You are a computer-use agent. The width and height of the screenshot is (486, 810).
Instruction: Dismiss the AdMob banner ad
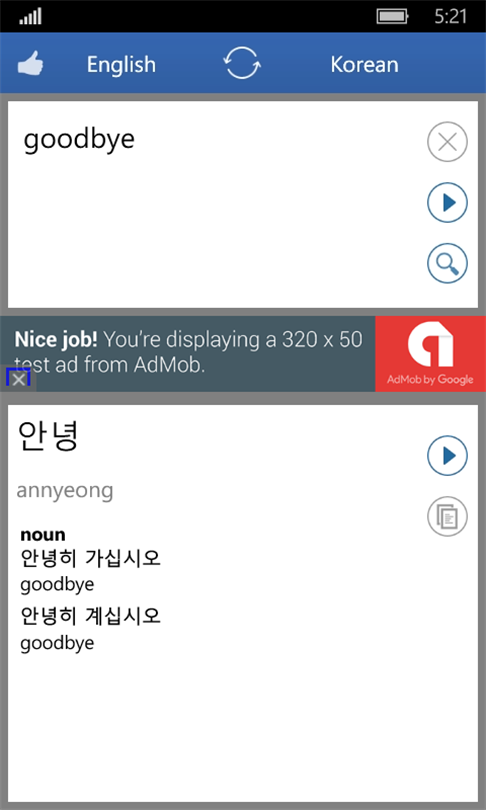click(18, 380)
